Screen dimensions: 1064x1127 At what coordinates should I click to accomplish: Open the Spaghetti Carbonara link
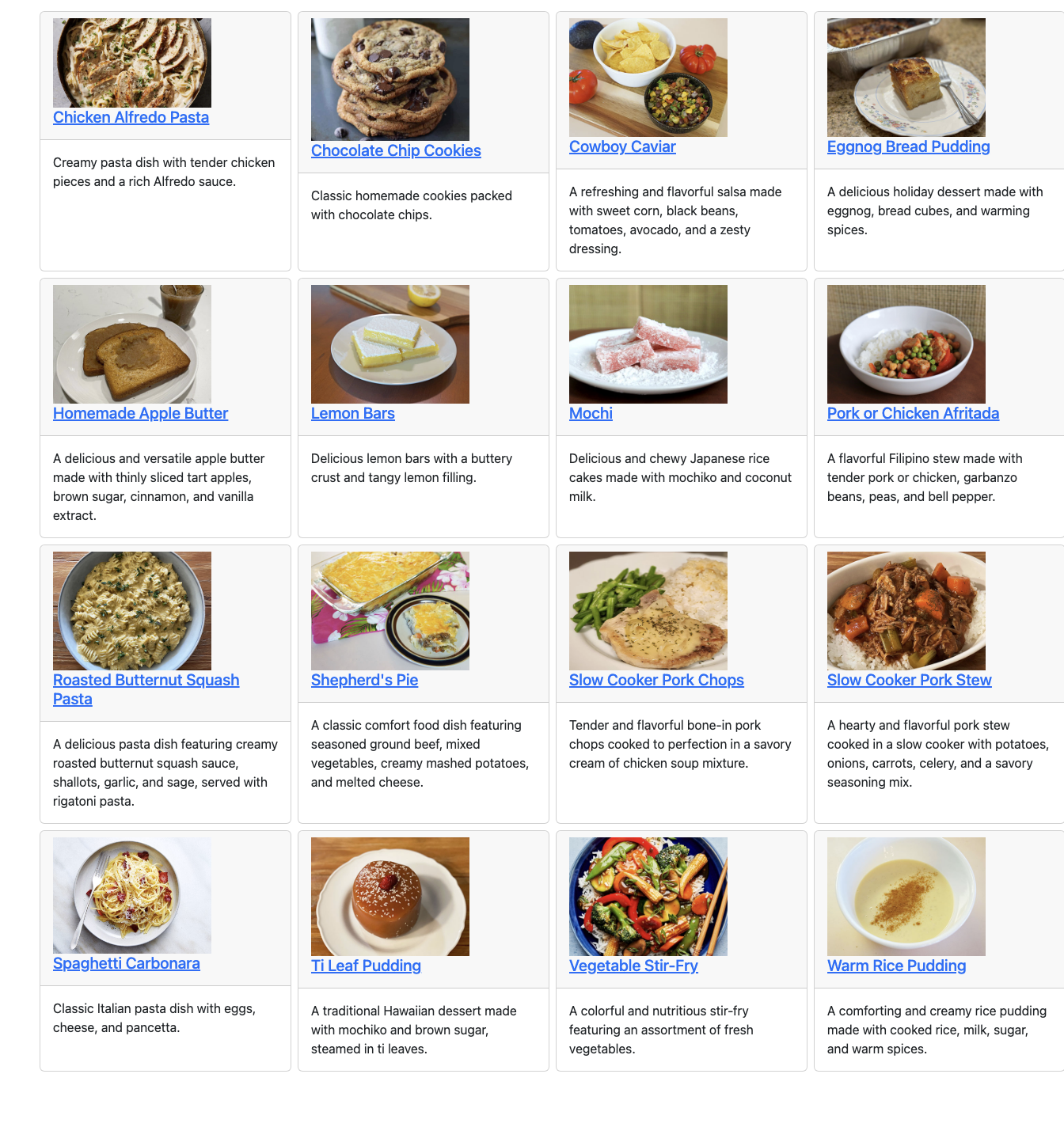(126, 963)
